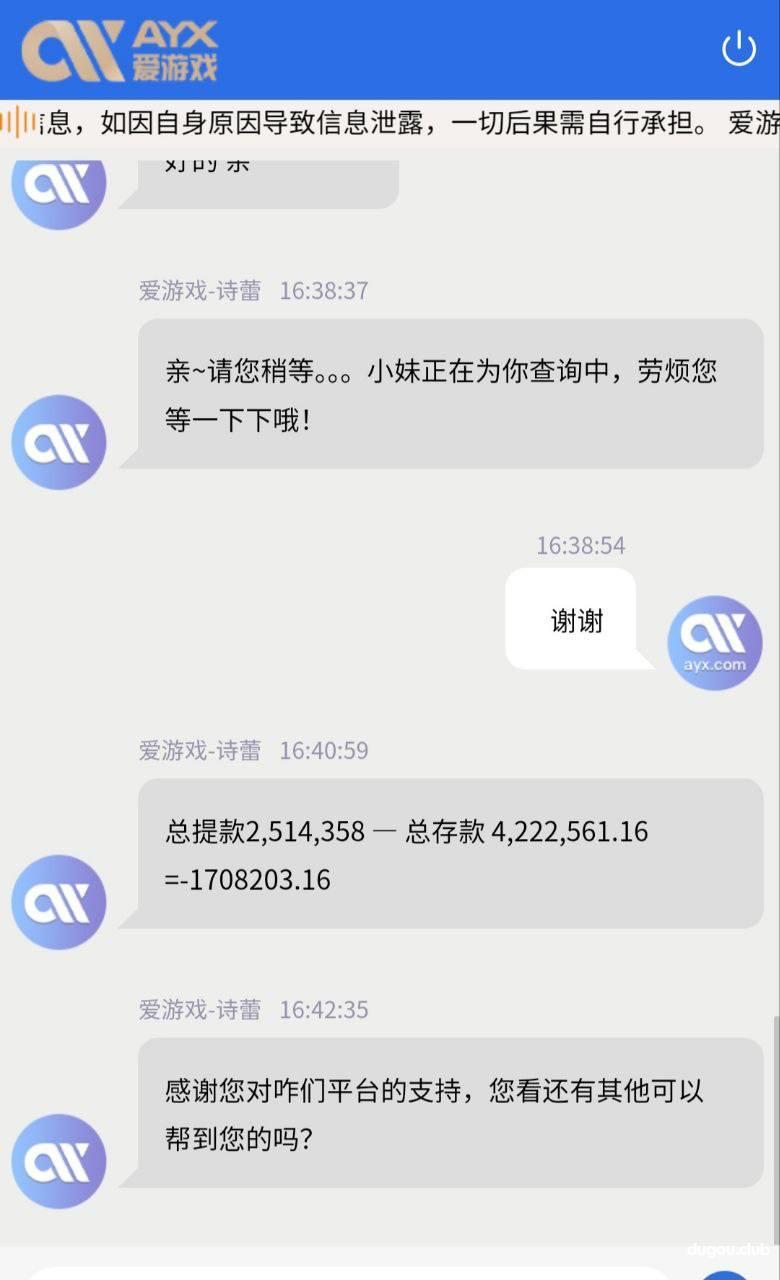Select the topmost agent avatar

[58, 185]
